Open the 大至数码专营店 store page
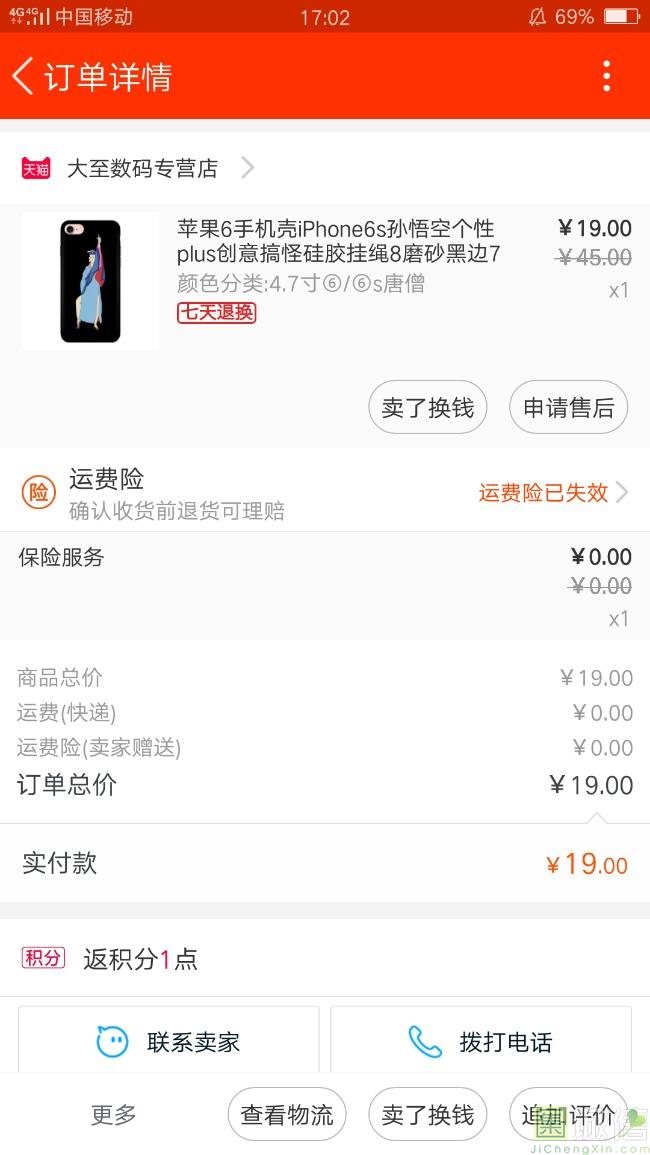 pyautogui.click(x=139, y=168)
